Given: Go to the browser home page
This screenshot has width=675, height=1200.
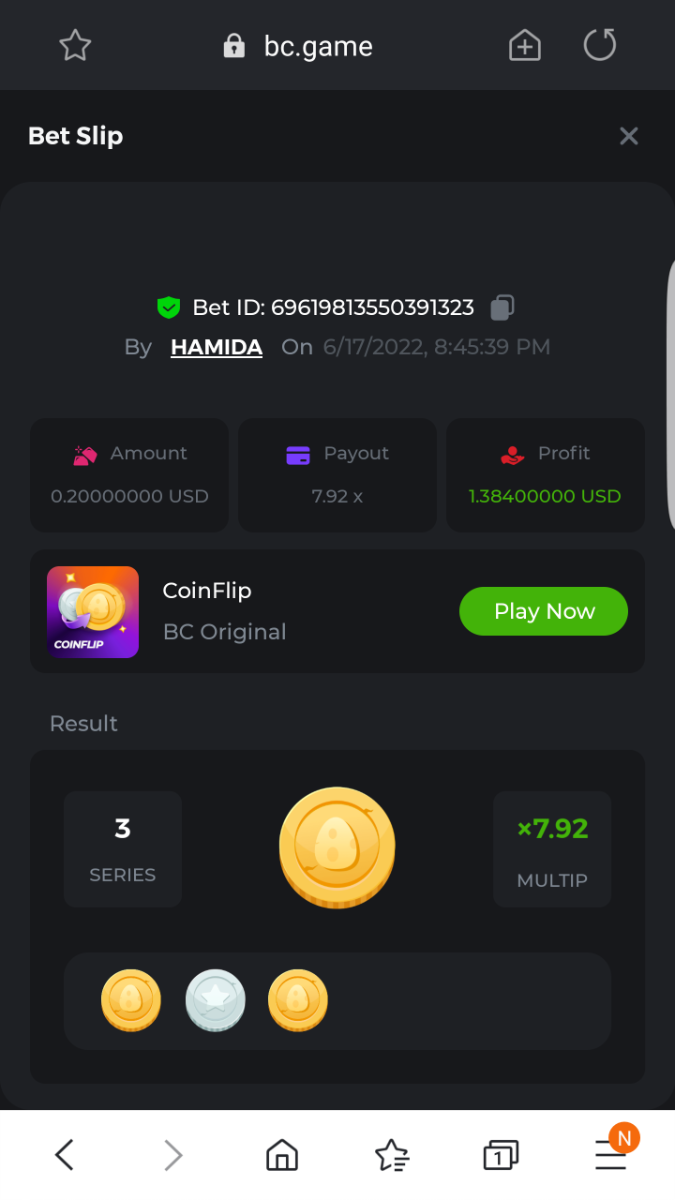Looking at the screenshot, I should 282,1155.
